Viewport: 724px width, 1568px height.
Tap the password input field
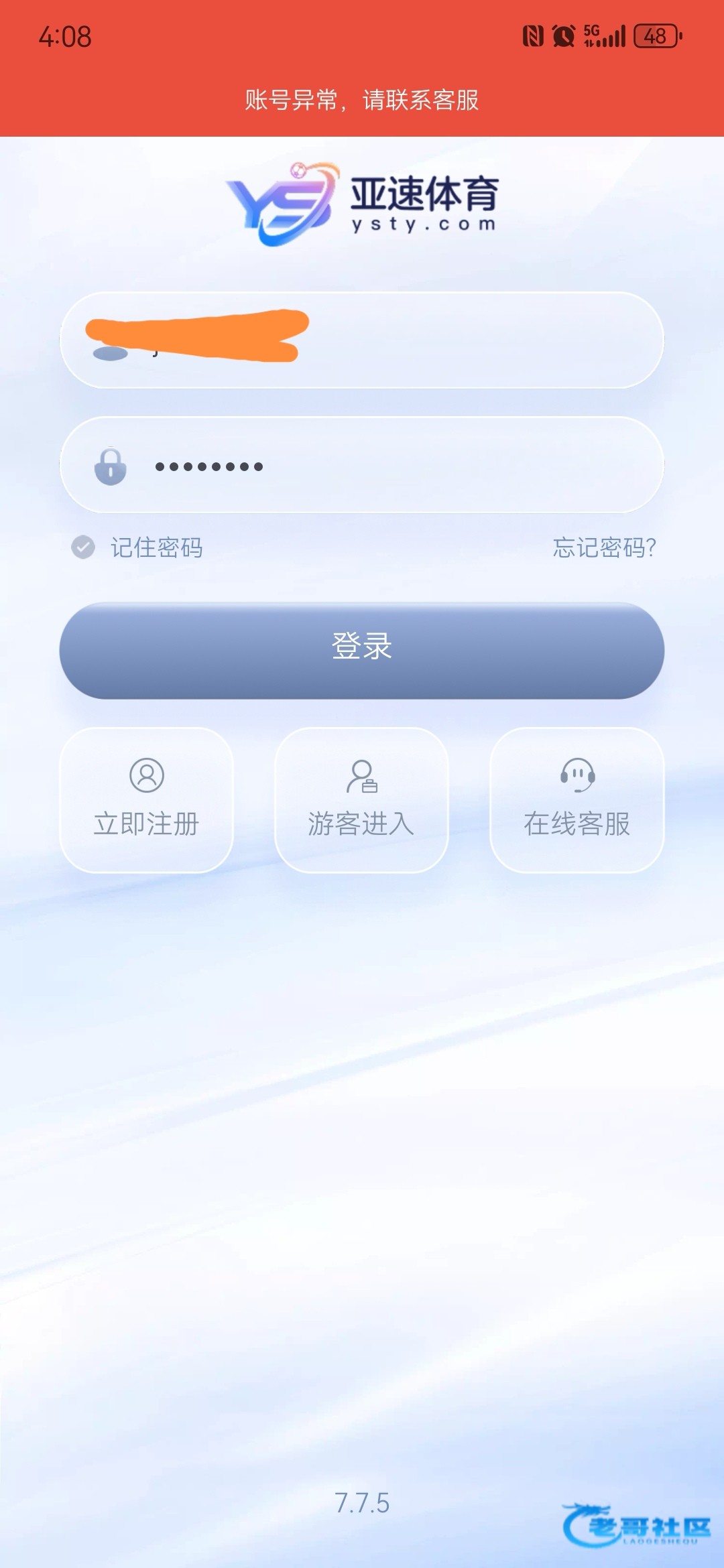tap(362, 465)
